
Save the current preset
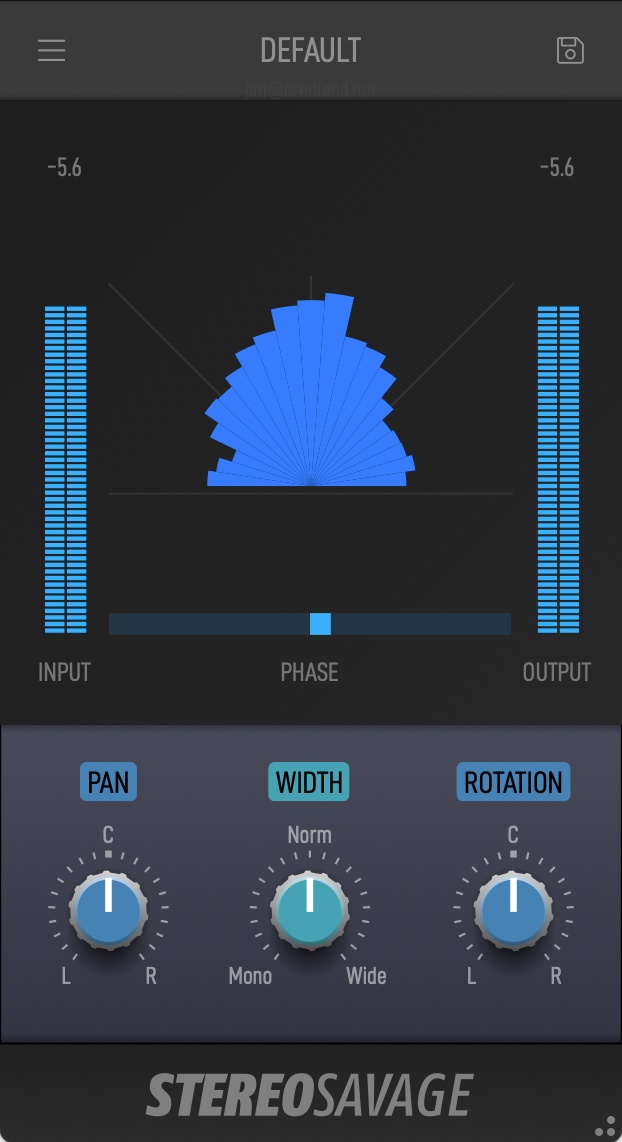point(569,50)
